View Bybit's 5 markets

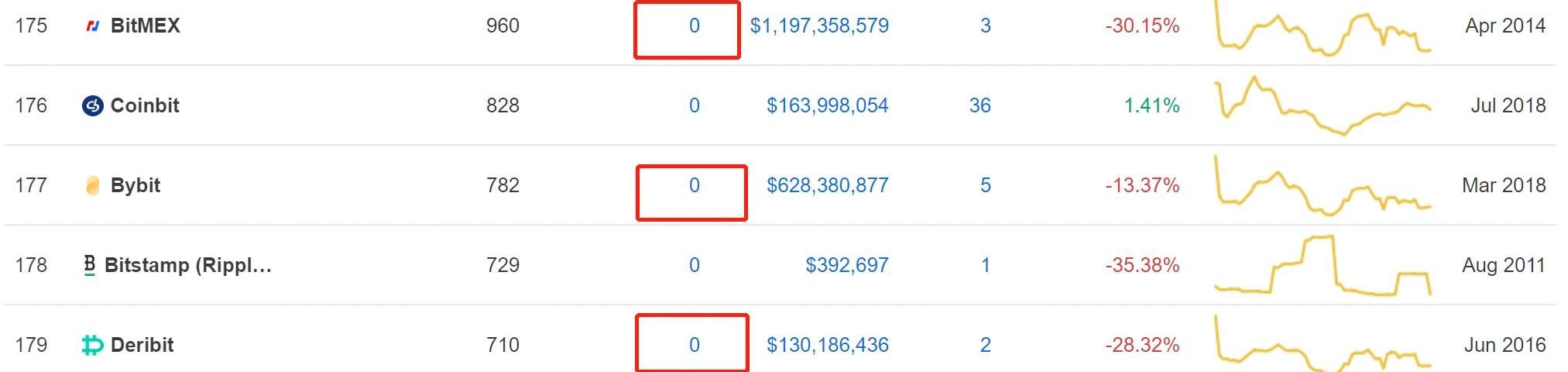(x=985, y=185)
